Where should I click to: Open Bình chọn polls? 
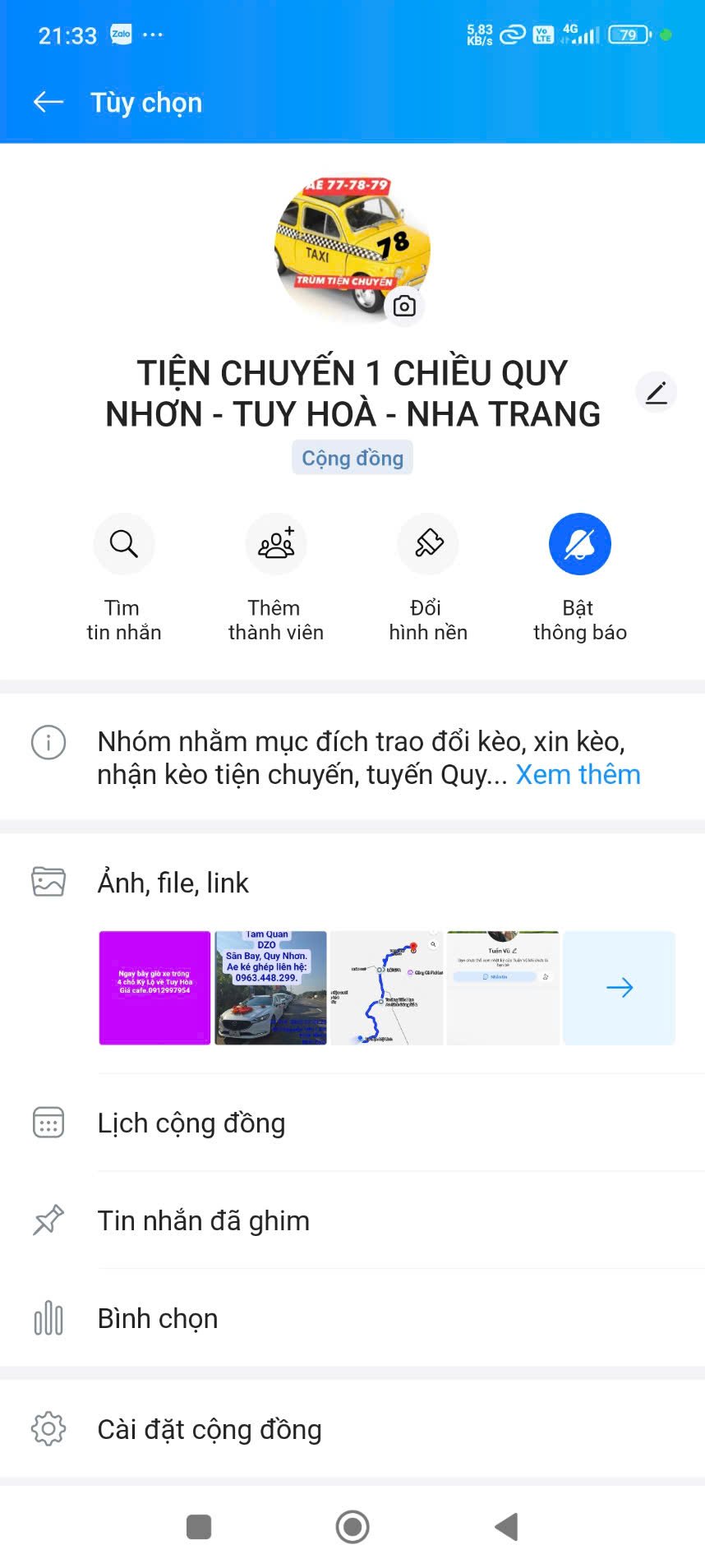[x=158, y=1318]
